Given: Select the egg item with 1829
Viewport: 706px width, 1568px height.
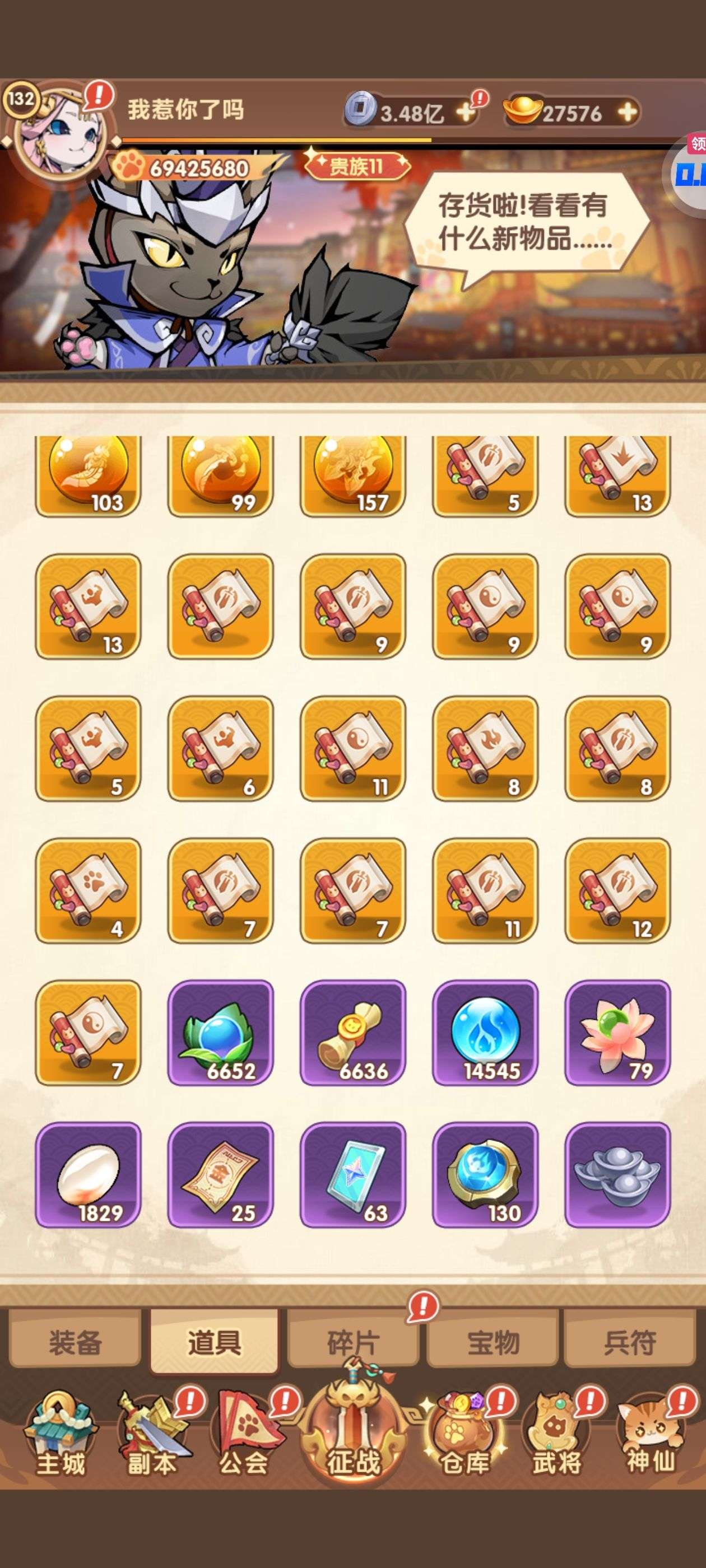Looking at the screenshot, I should (x=89, y=1175).
